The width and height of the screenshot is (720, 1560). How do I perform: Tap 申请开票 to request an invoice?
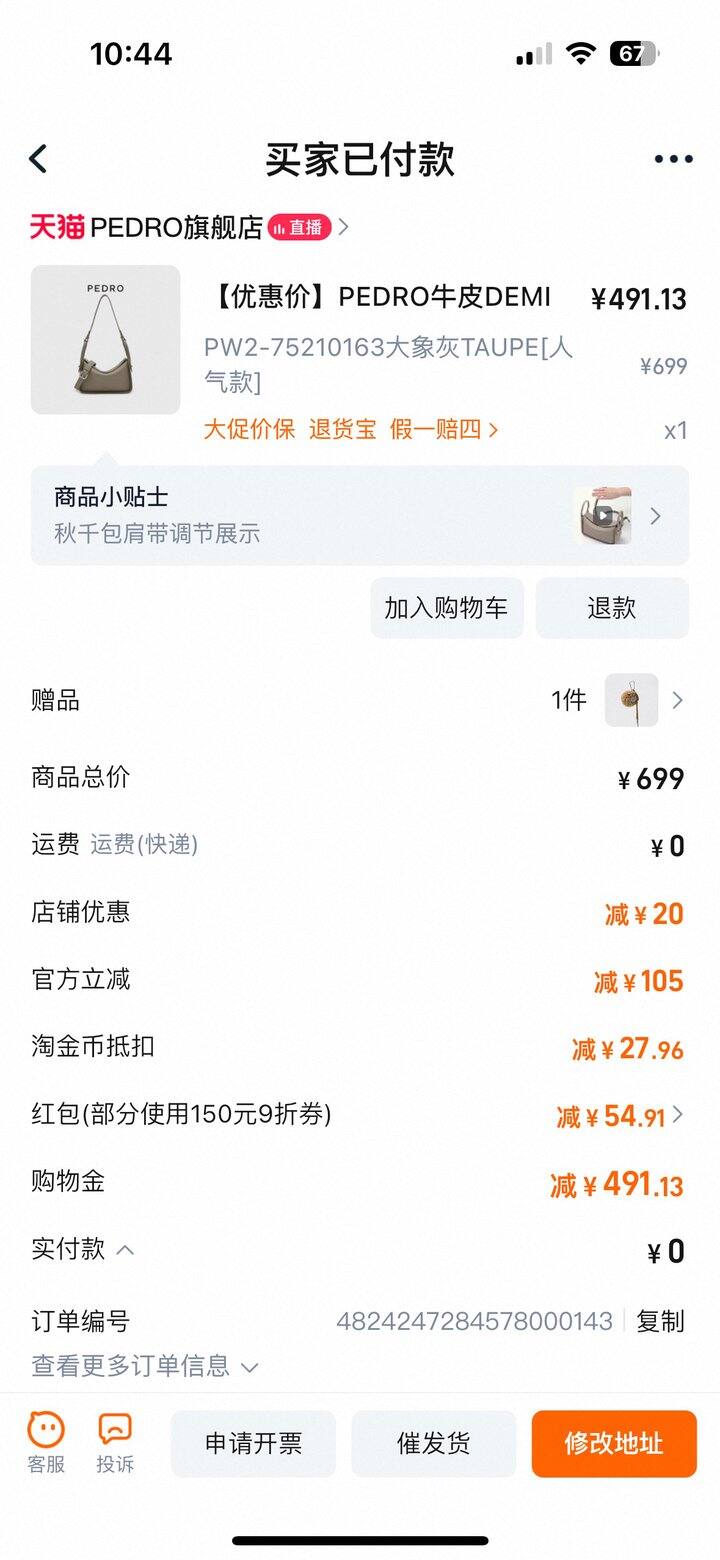pyautogui.click(x=253, y=1442)
